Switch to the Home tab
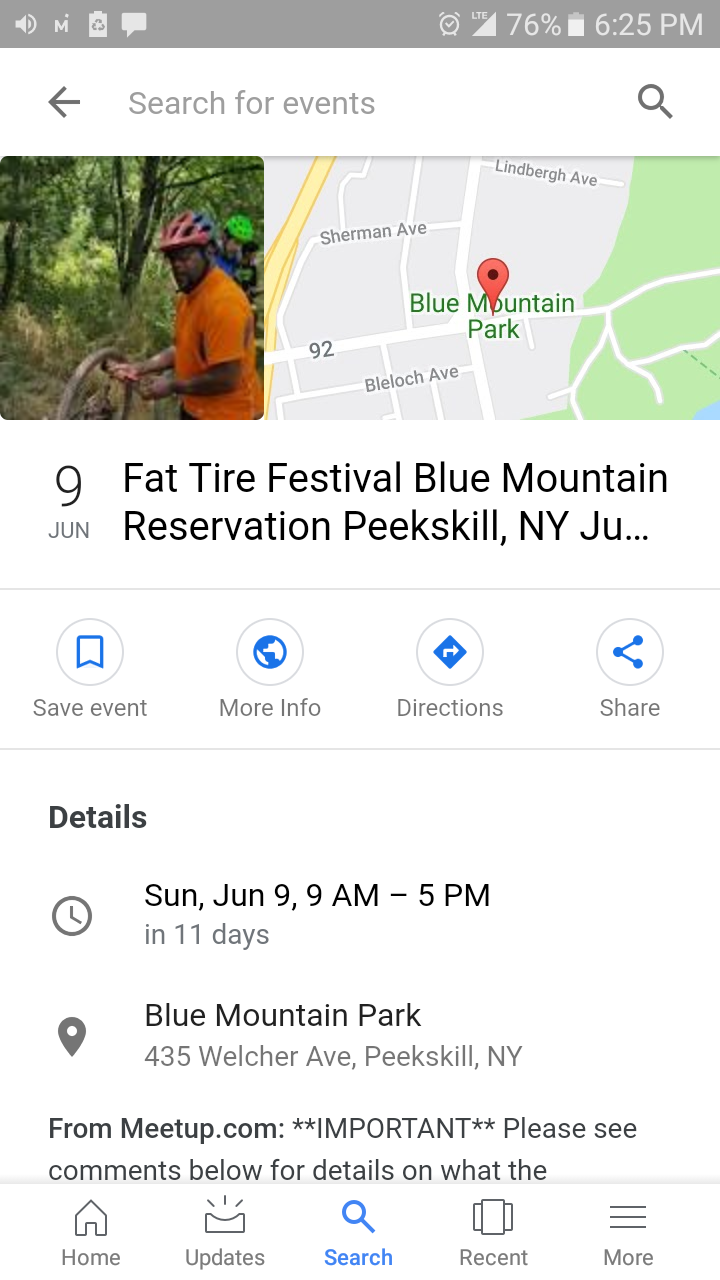 91,1232
